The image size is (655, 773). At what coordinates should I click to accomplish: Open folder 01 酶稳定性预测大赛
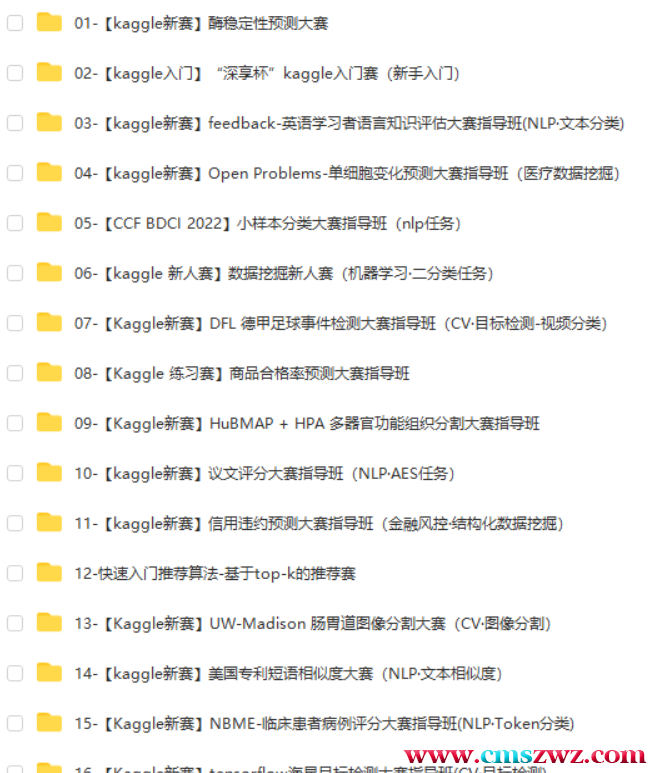click(200, 23)
